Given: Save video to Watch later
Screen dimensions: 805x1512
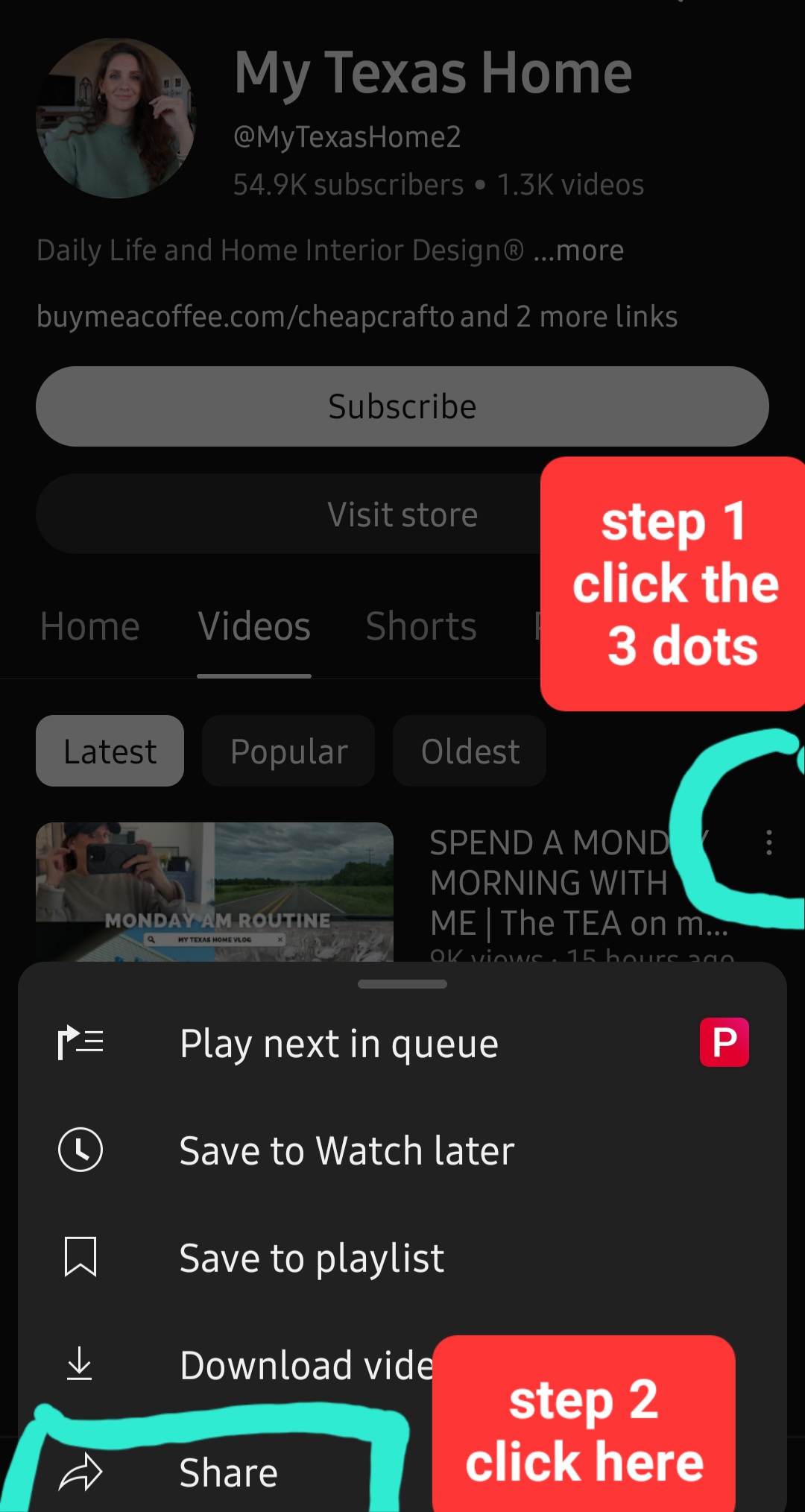Looking at the screenshot, I should coord(347,1150).
